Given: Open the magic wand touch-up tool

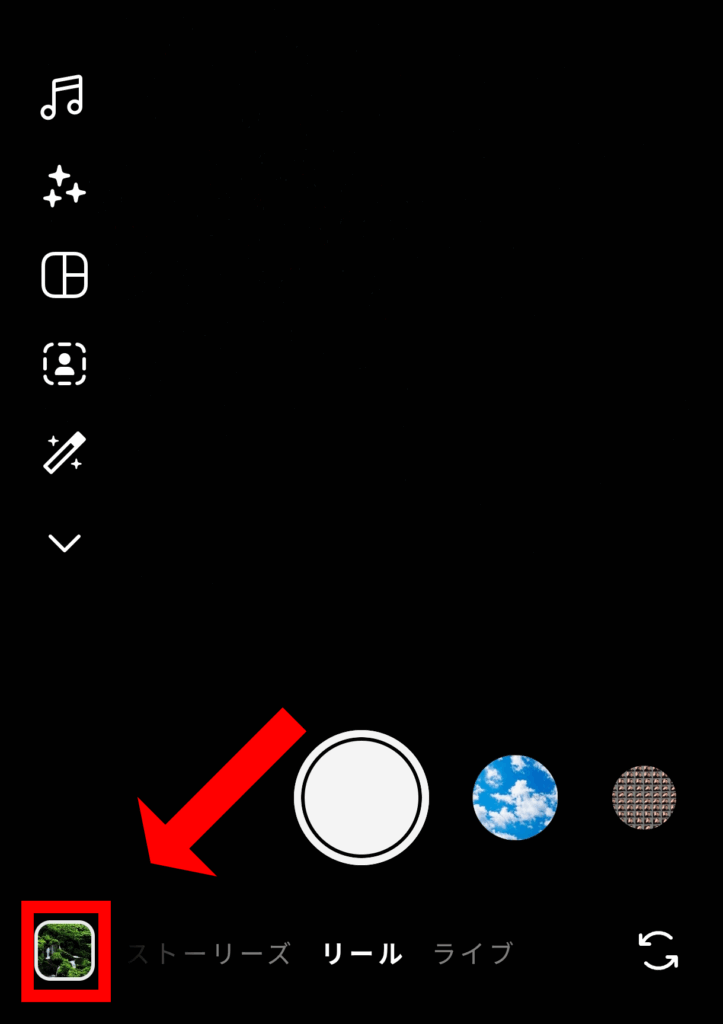Looking at the screenshot, I should point(64,452).
